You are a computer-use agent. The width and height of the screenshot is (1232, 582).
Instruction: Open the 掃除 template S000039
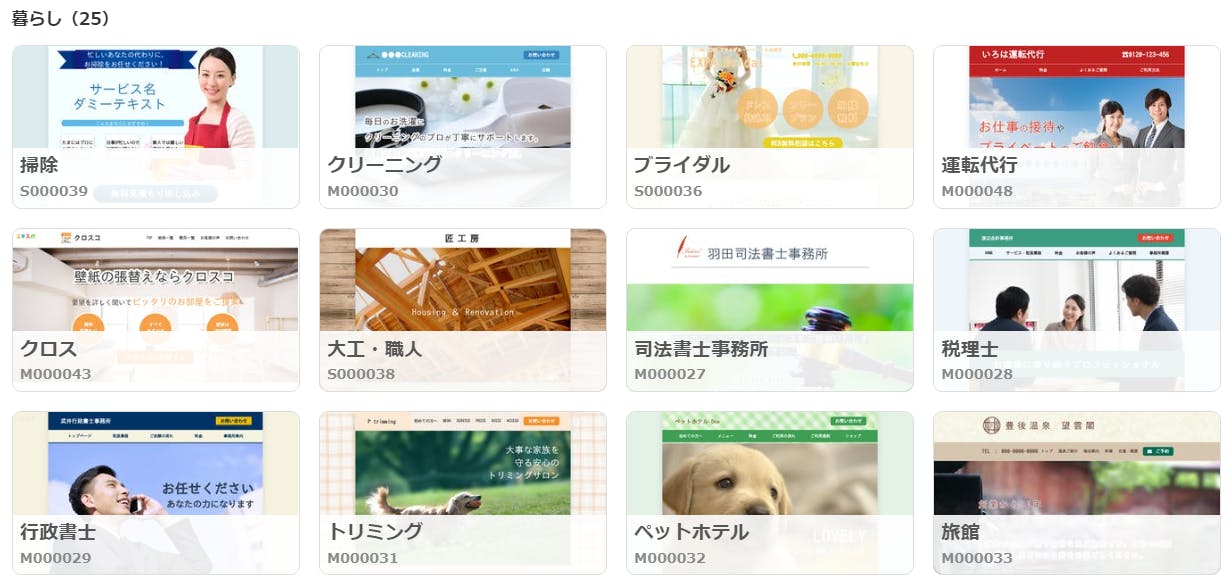pos(155,127)
